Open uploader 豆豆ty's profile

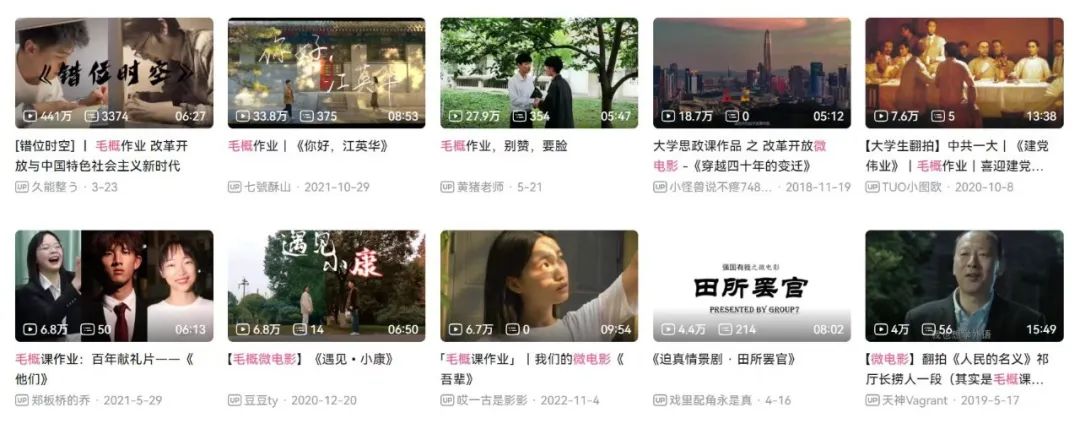tap(263, 400)
